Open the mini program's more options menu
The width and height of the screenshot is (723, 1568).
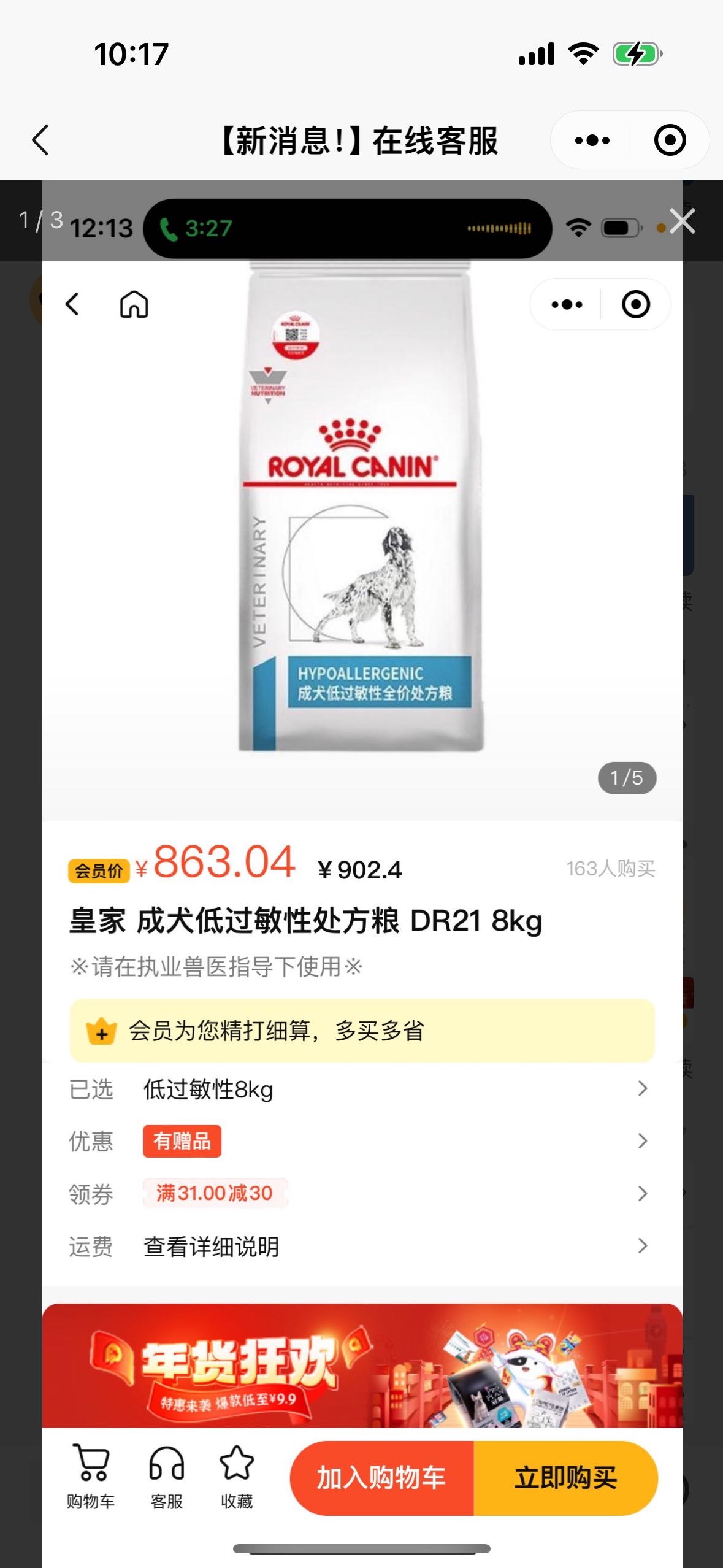592,140
